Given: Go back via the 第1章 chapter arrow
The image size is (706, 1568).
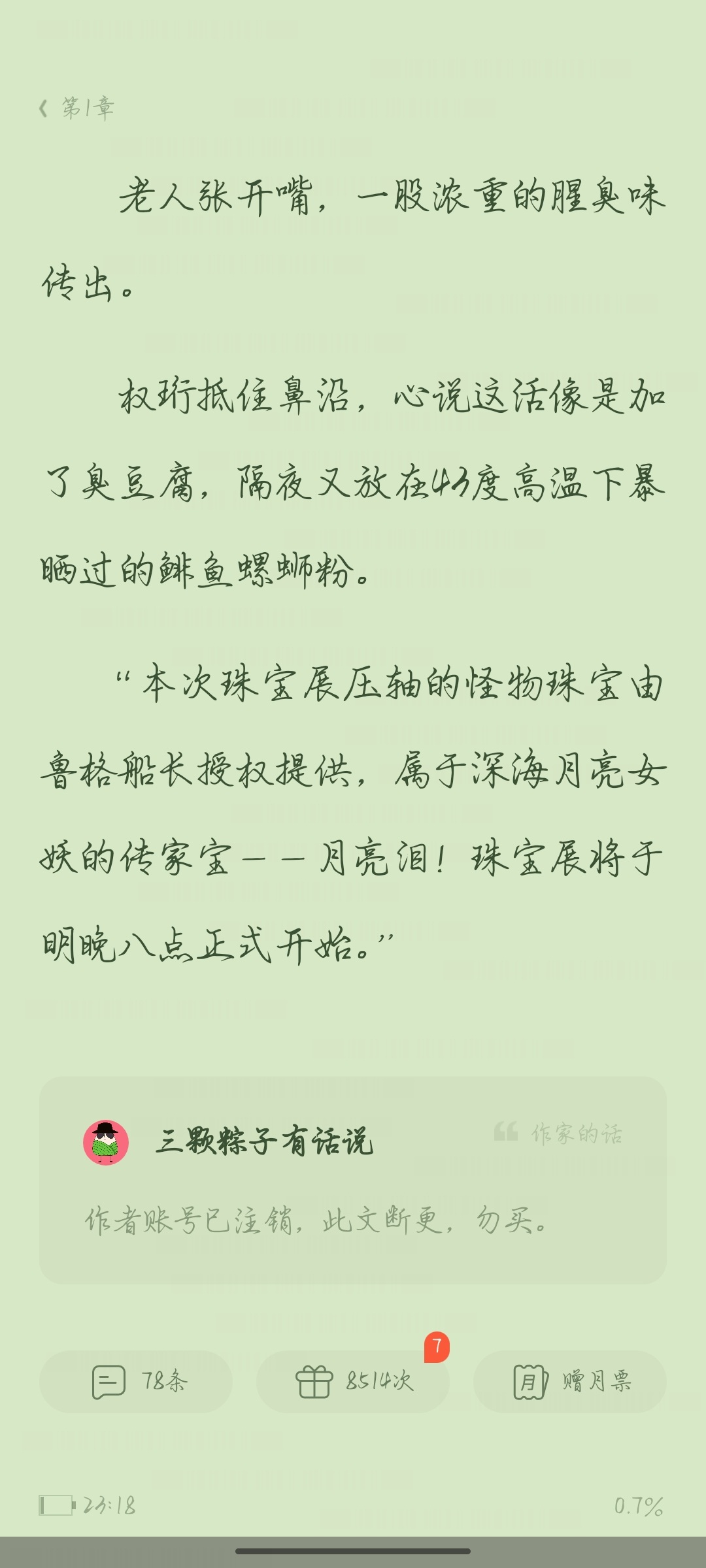Looking at the screenshot, I should coord(44,108).
